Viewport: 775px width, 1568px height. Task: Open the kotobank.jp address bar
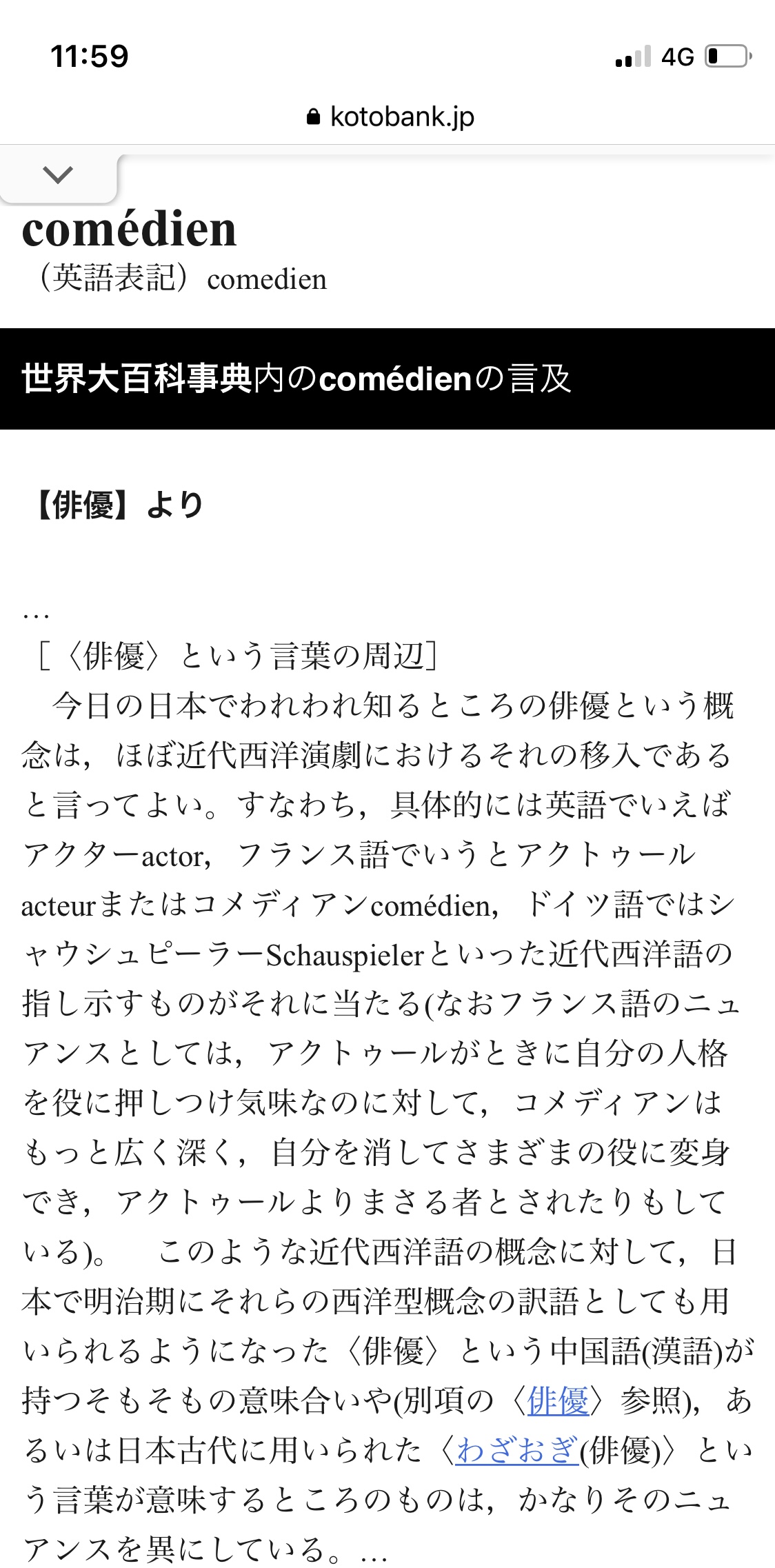[390, 117]
